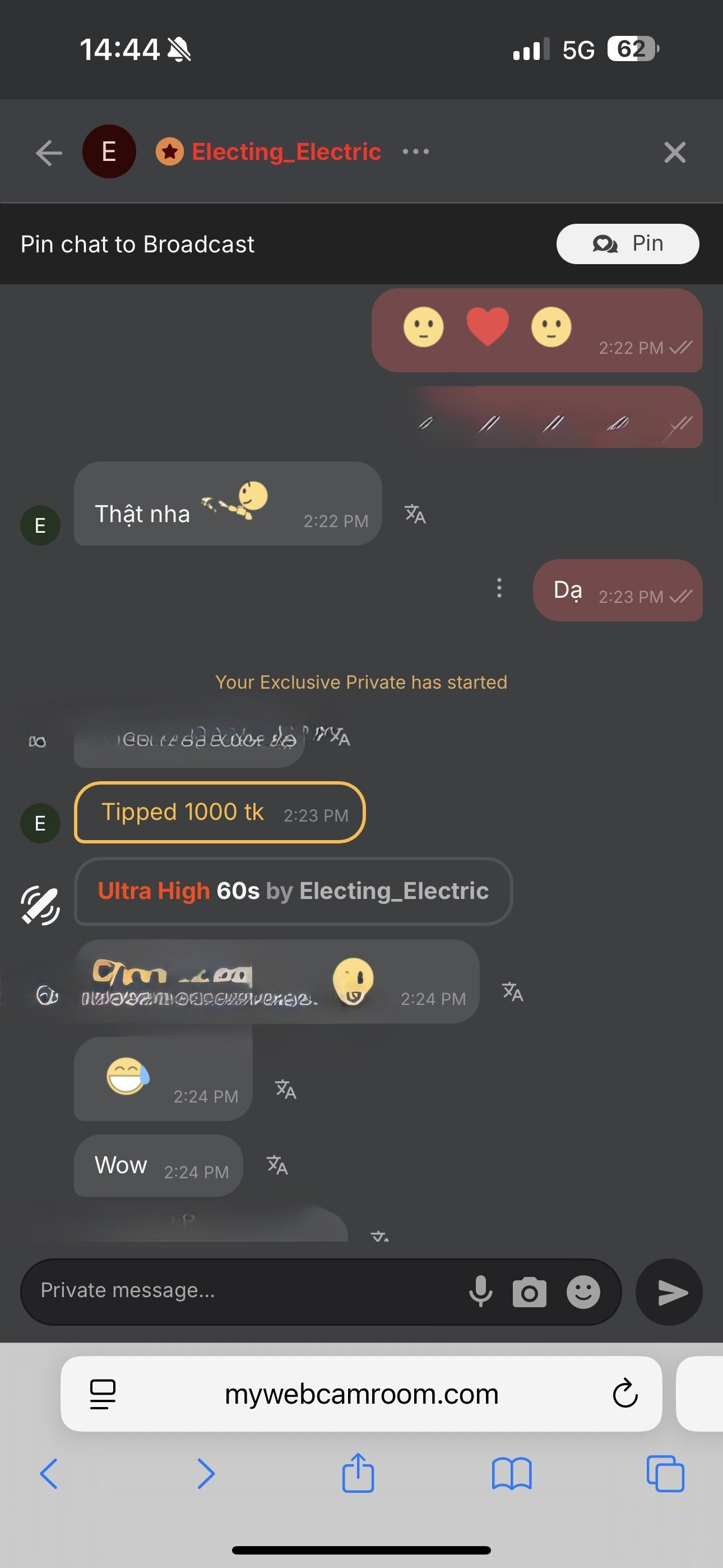This screenshot has width=723, height=1568.
Task: Open Safari's share sheet
Action: (358, 1474)
